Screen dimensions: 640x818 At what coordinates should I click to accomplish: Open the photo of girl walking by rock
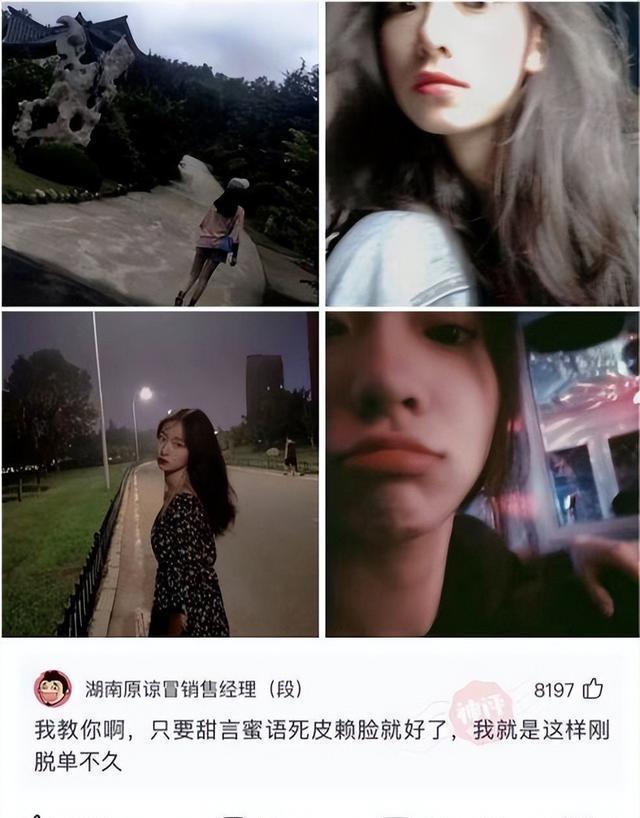point(160,154)
